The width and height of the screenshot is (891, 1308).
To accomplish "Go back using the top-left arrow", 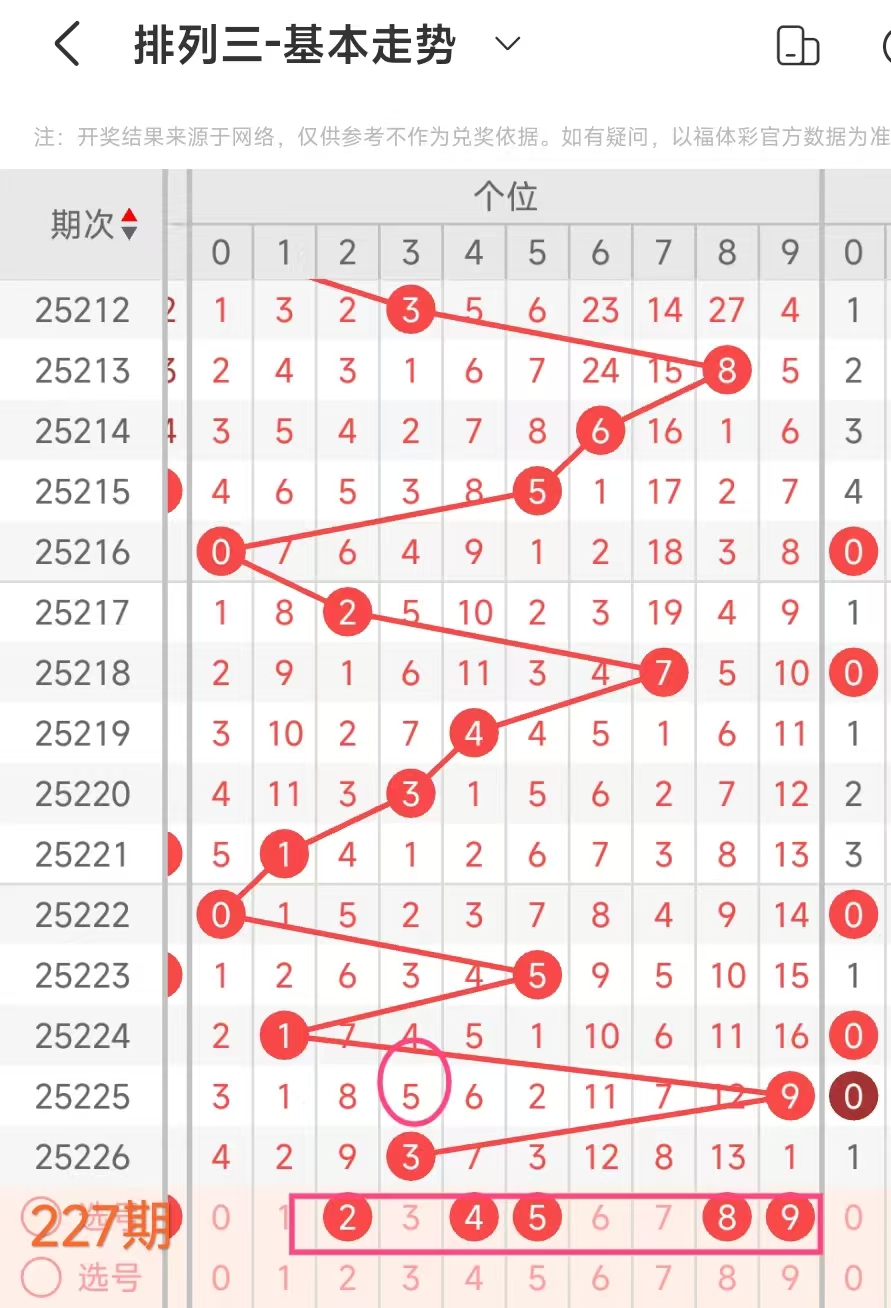I will coord(66,45).
